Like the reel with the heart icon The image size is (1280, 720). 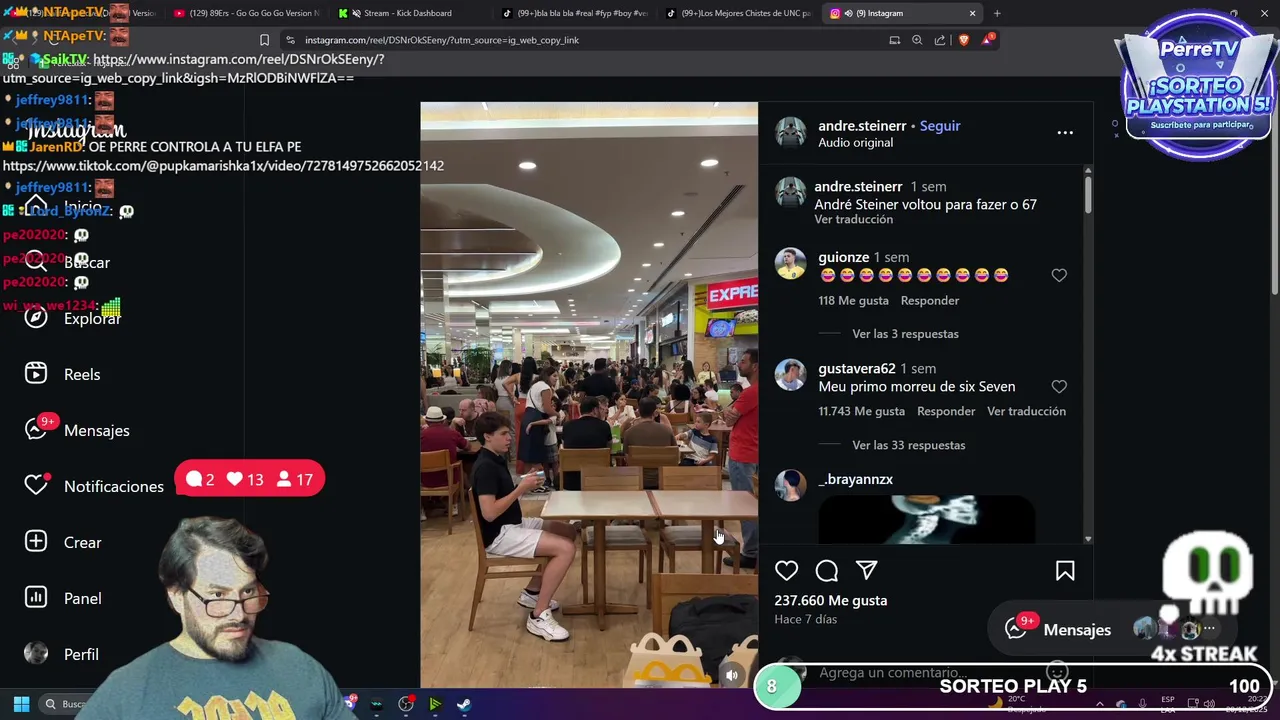[787, 571]
